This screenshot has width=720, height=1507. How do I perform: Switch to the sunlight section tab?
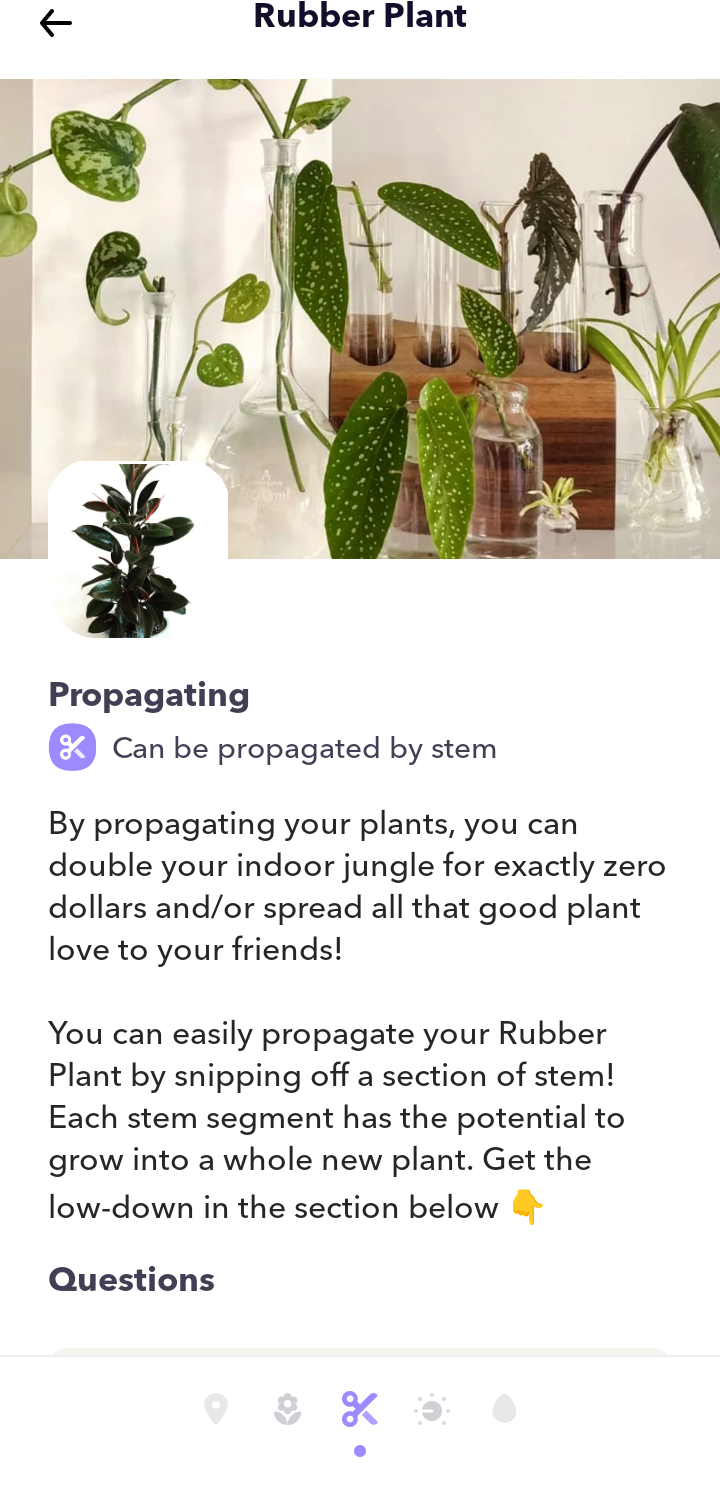pos(432,1409)
